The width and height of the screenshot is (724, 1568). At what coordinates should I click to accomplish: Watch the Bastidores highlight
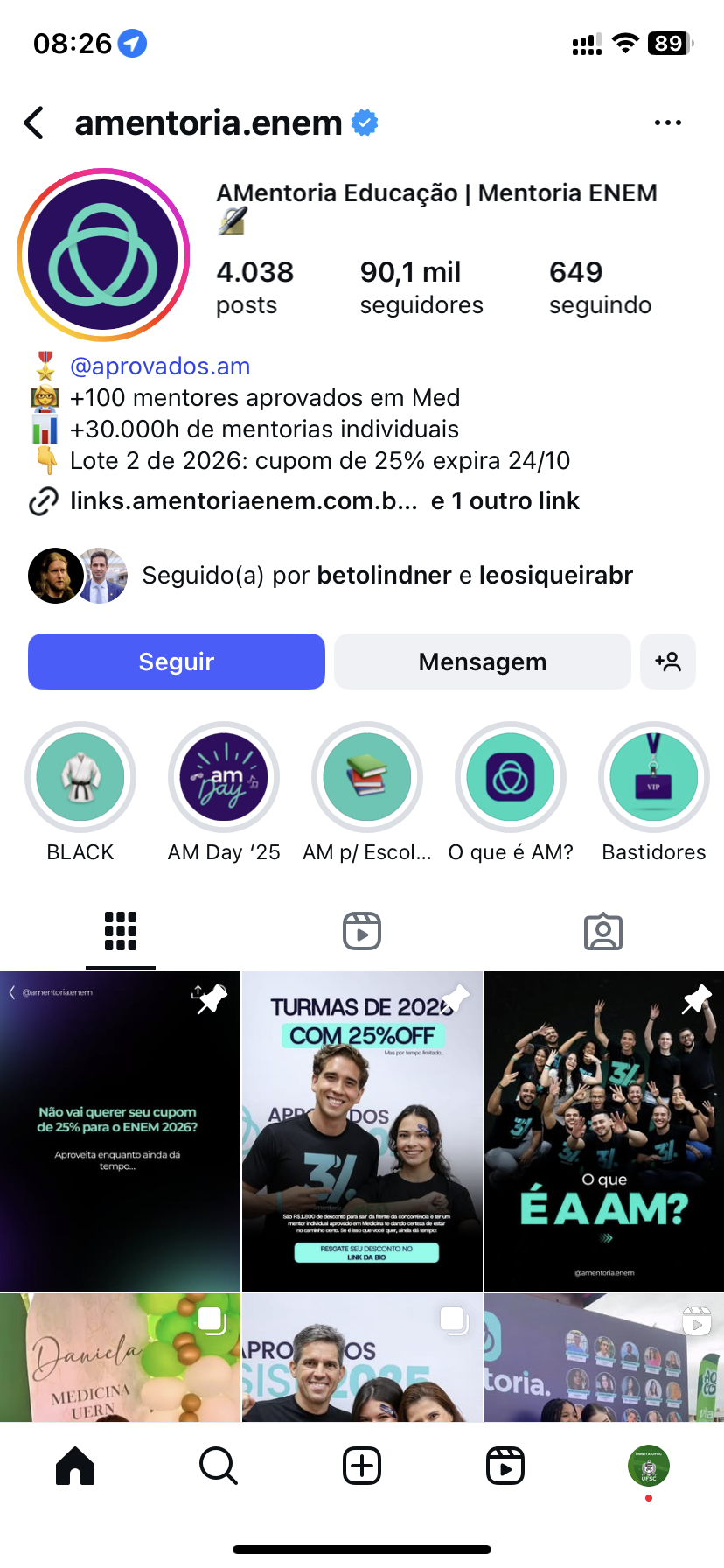pos(654,777)
